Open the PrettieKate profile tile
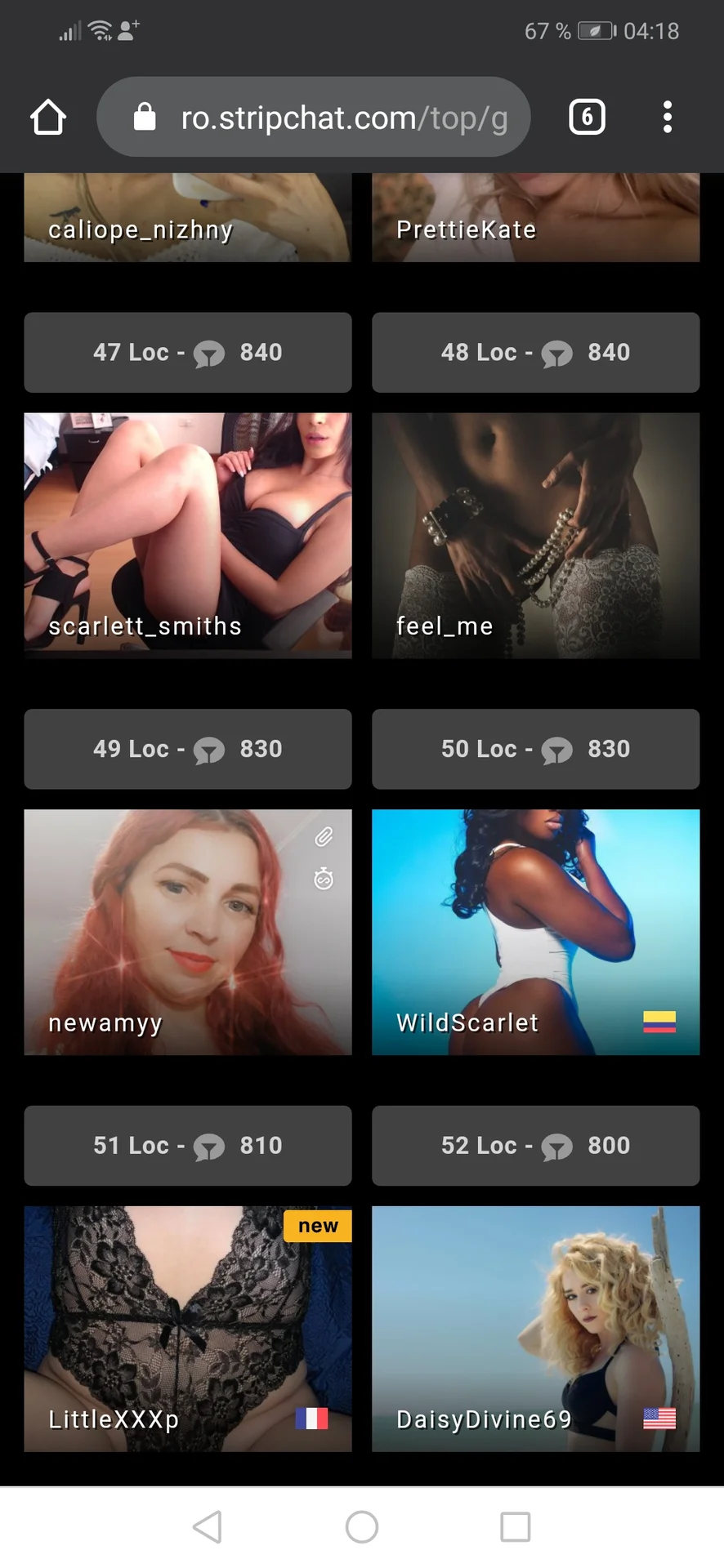724x1568 pixels. (535, 219)
